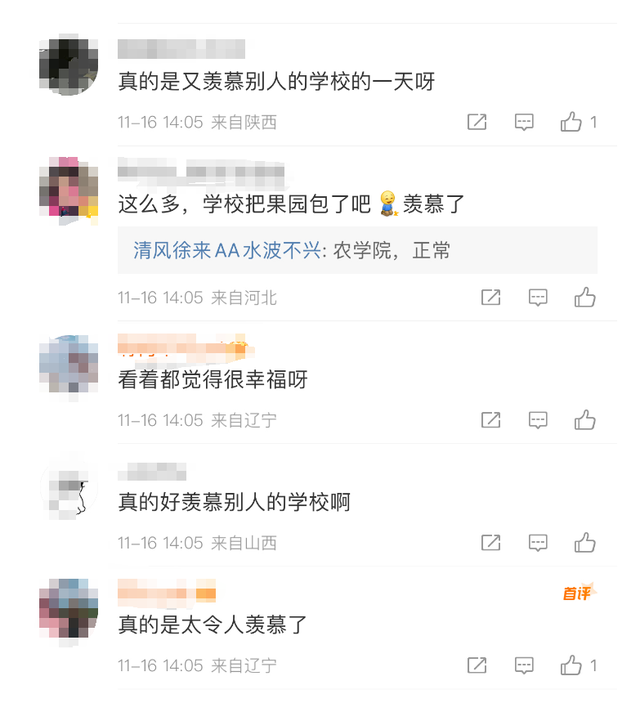Repost the comment 真的是太令人羡慕了
The width and height of the screenshot is (640, 712).
click(477, 665)
